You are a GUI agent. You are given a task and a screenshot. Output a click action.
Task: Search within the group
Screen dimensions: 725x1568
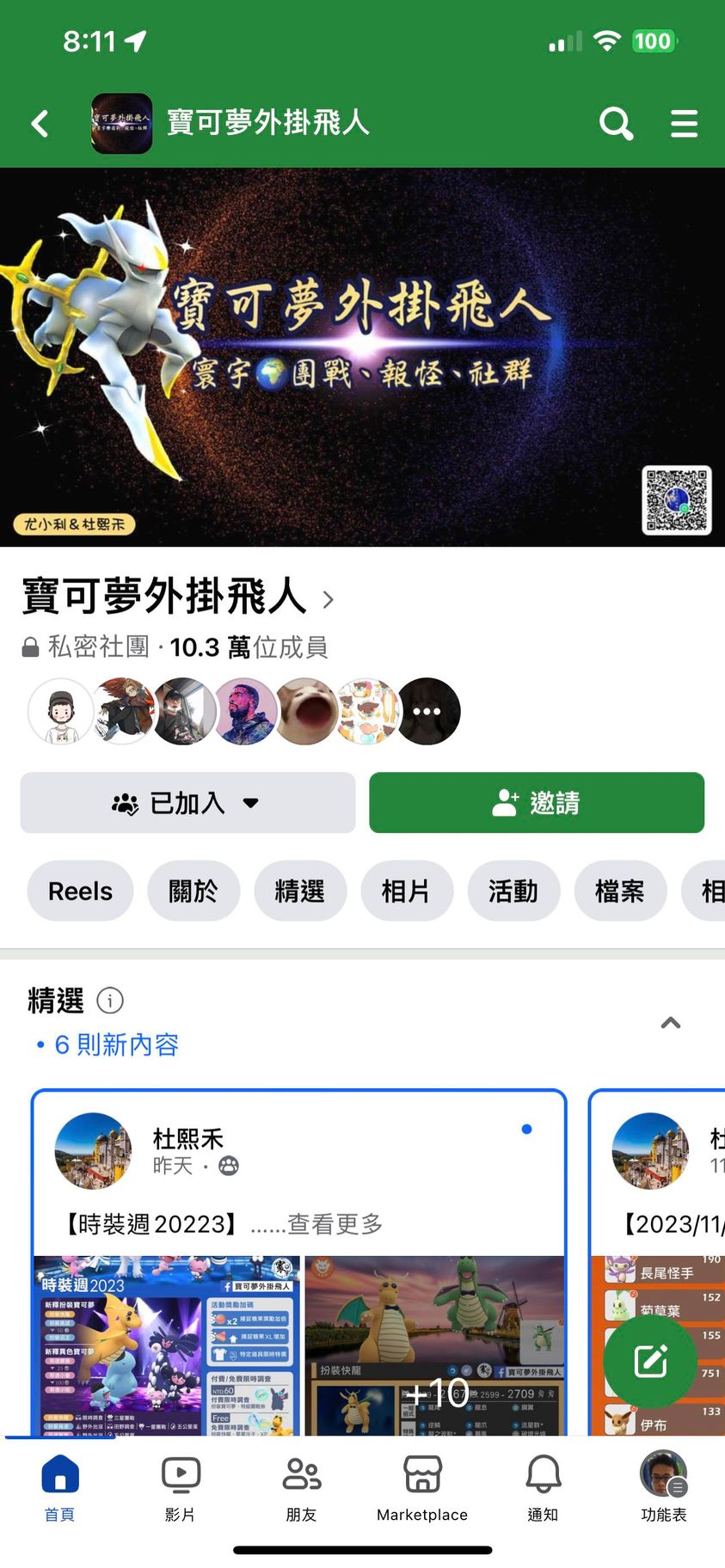point(616,124)
